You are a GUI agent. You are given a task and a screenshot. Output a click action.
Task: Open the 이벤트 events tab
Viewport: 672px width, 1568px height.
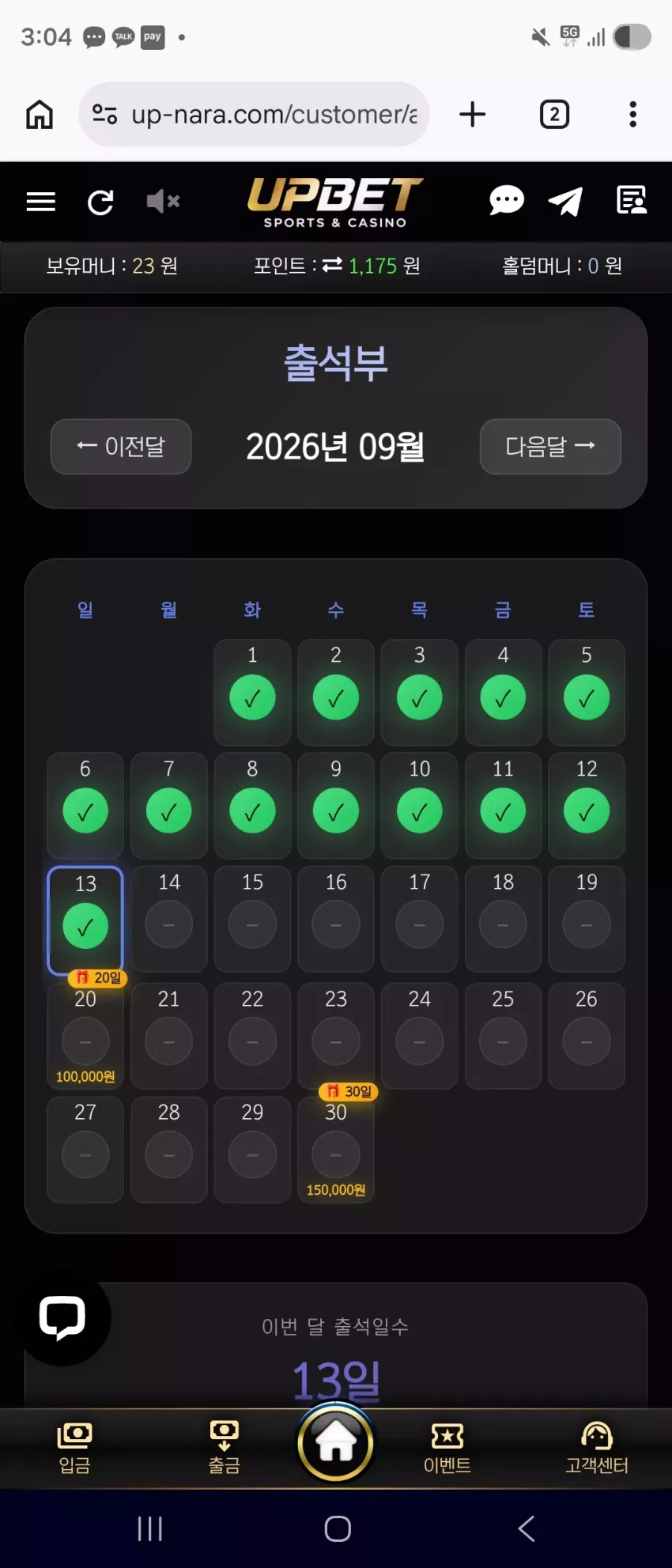click(447, 1448)
